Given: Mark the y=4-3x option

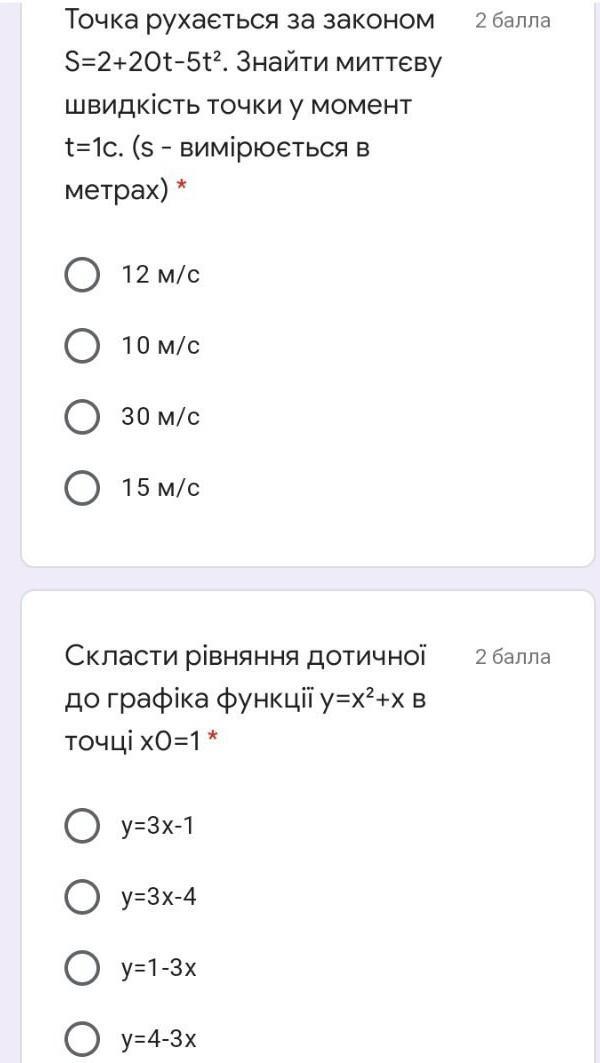Looking at the screenshot, I should pyautogui.click(x=82, y=1039).
